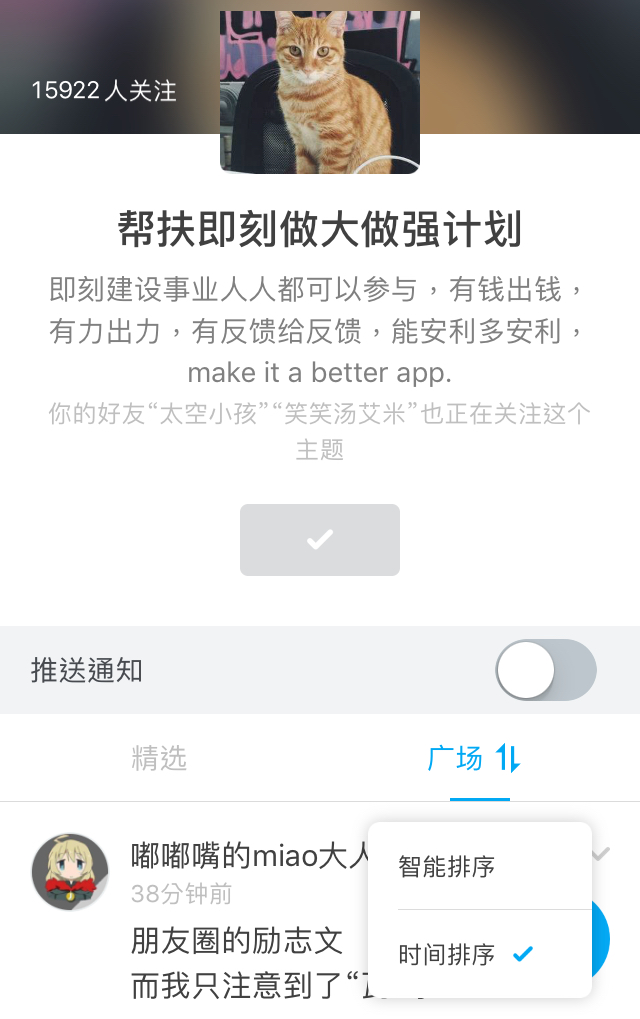
Task: Select 智能排序 sort option
Action: click(447, 866)
